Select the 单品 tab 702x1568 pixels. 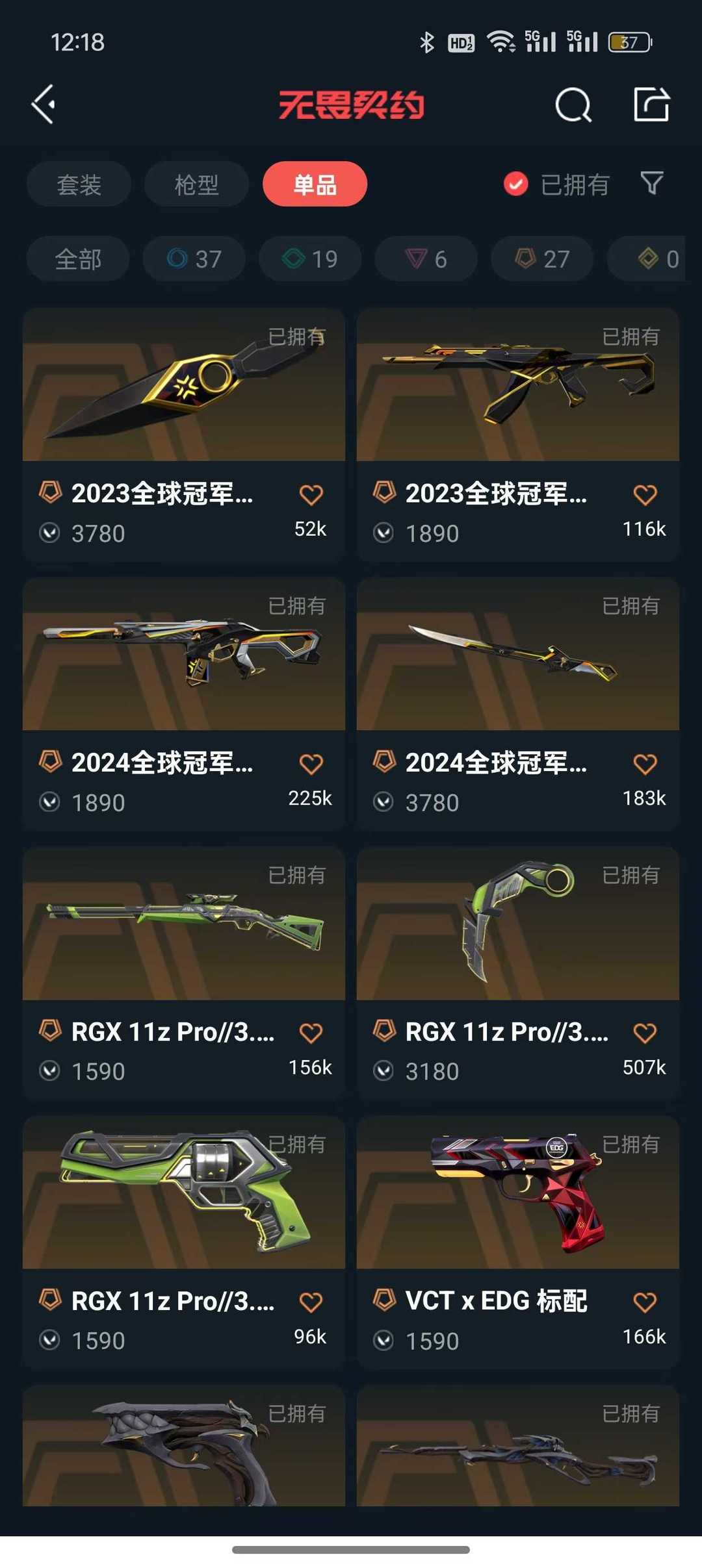315,184
